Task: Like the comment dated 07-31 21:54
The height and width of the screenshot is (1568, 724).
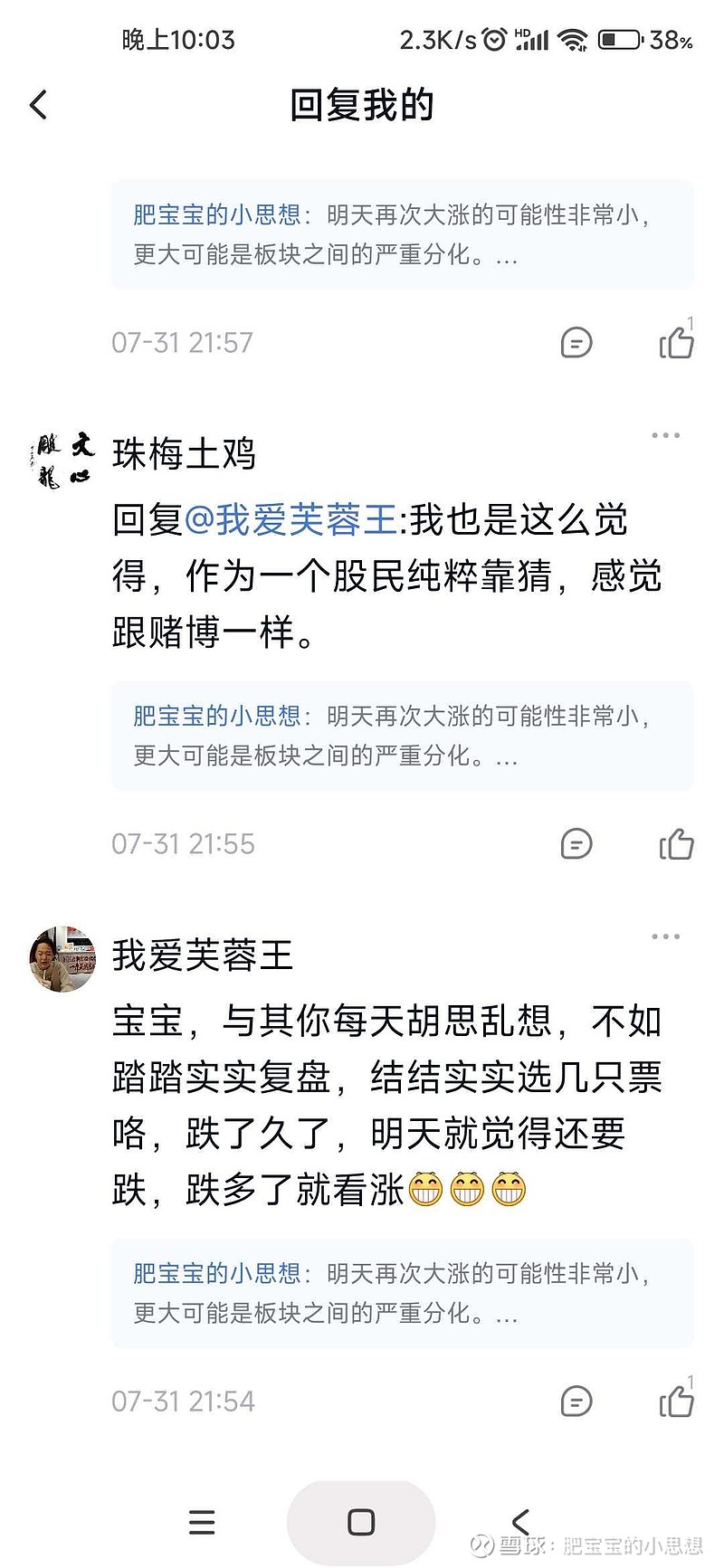Action: click(676, 1401)
